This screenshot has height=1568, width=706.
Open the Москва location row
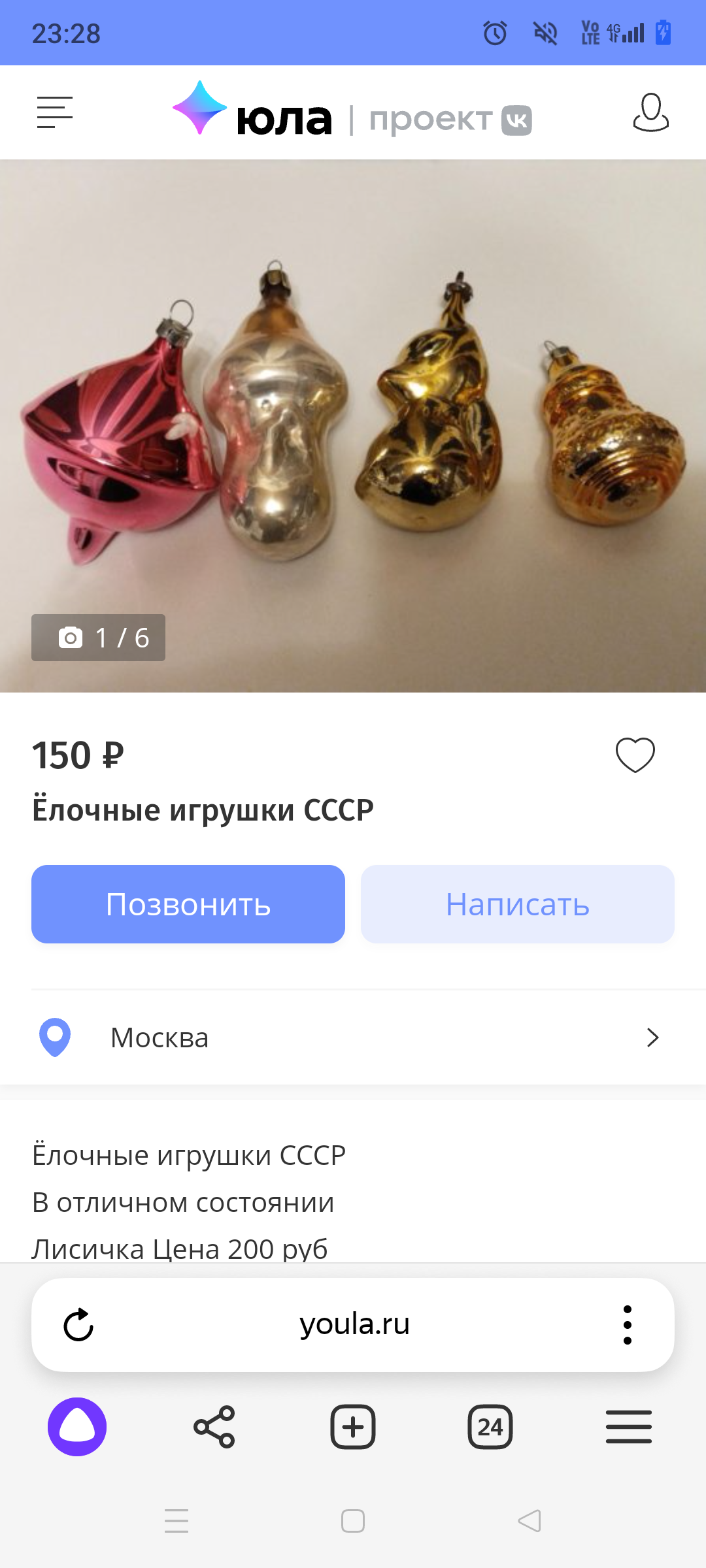(x=353, y=1037)
